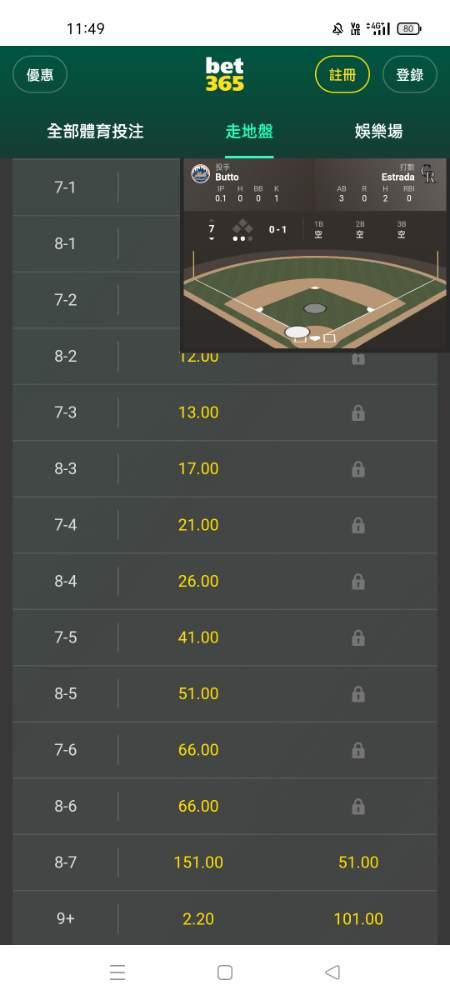The image size is (450, 1000).
Task: Go to the system home screen
Action: click(224, 972)
